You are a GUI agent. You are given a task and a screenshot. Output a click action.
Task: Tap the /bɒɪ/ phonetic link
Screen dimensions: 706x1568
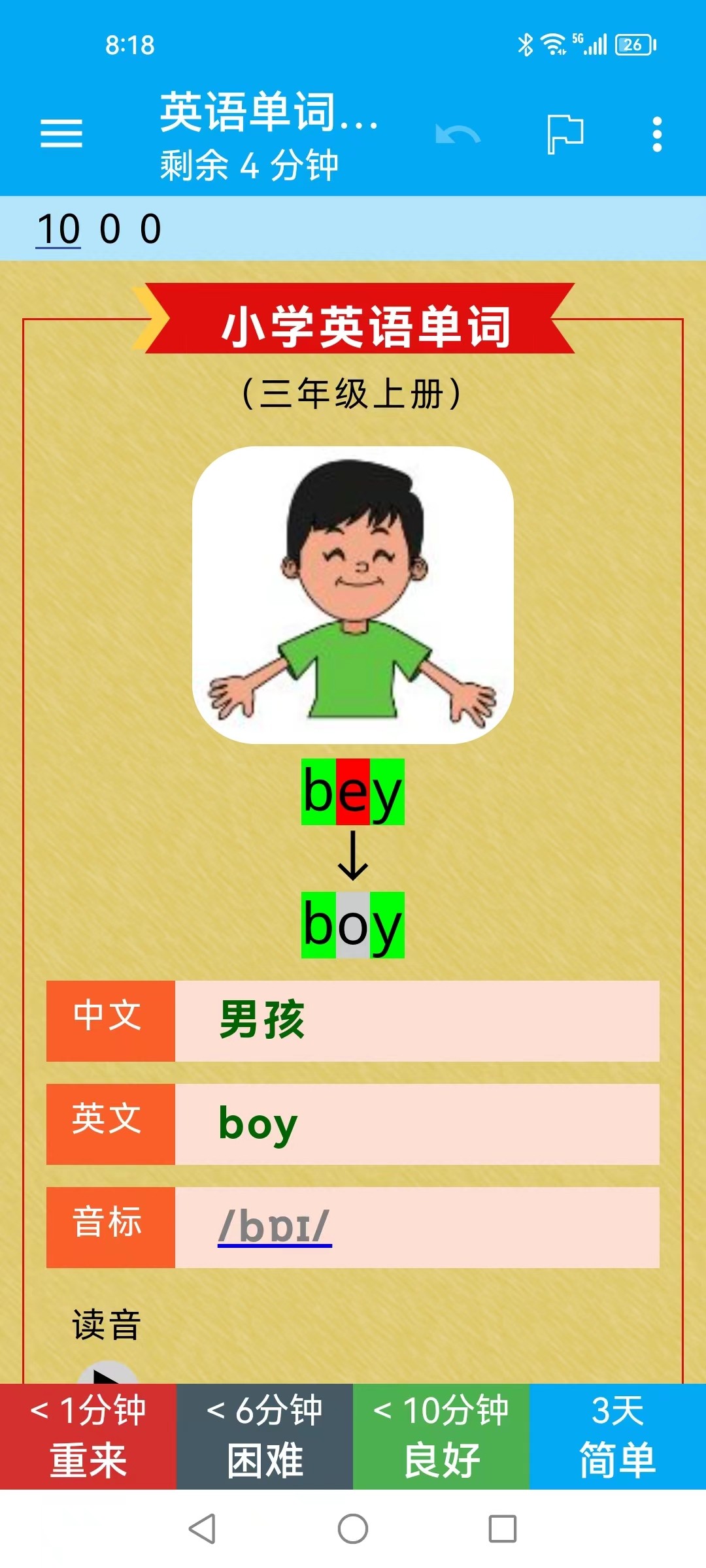pyautogui.click(x=275, y=1227)
